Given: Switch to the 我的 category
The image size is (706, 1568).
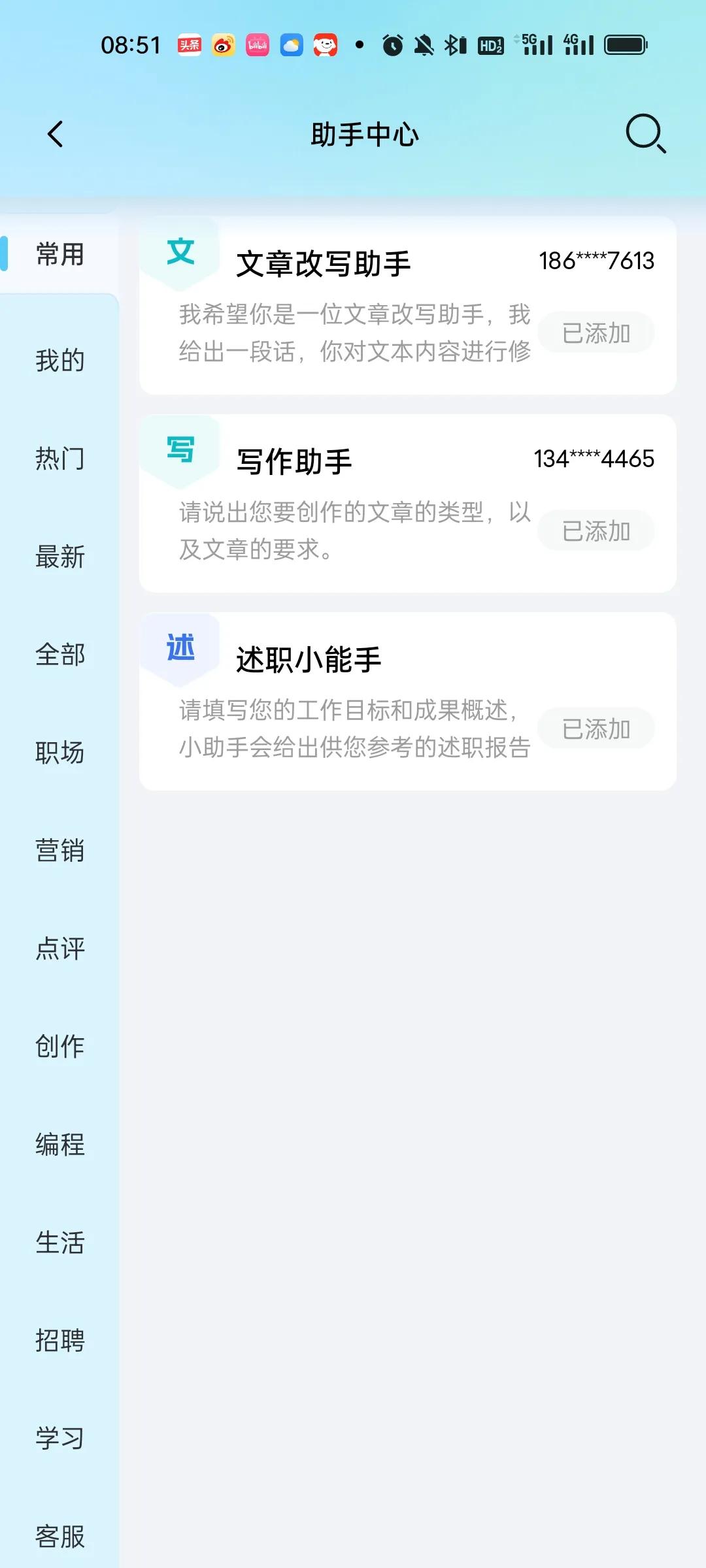Looking at the screenshot, I should (59, 360).
